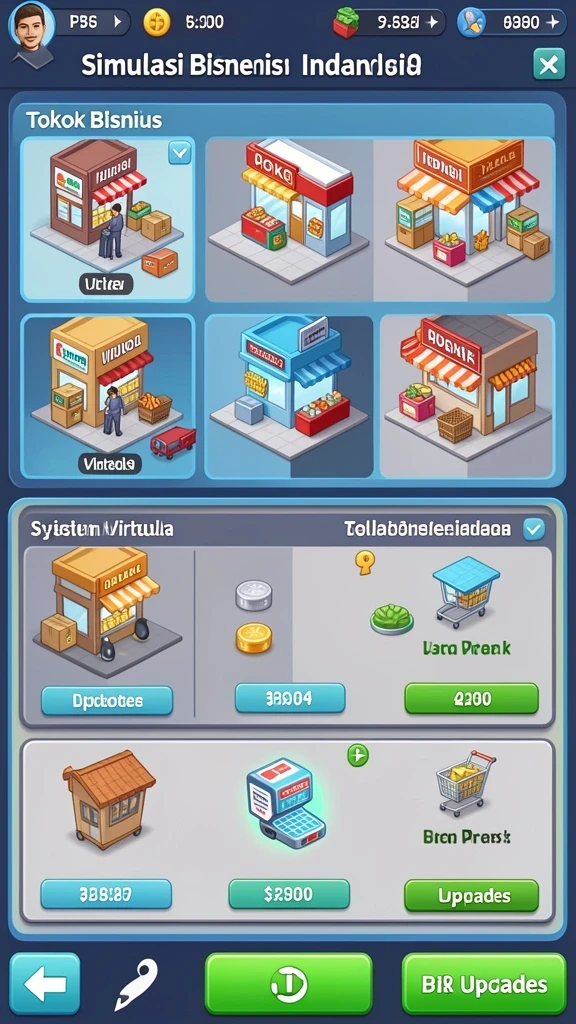This screenshot has height=1024, width=576.
Task: Buy the cash register for $2900
Action: (289, 894)
